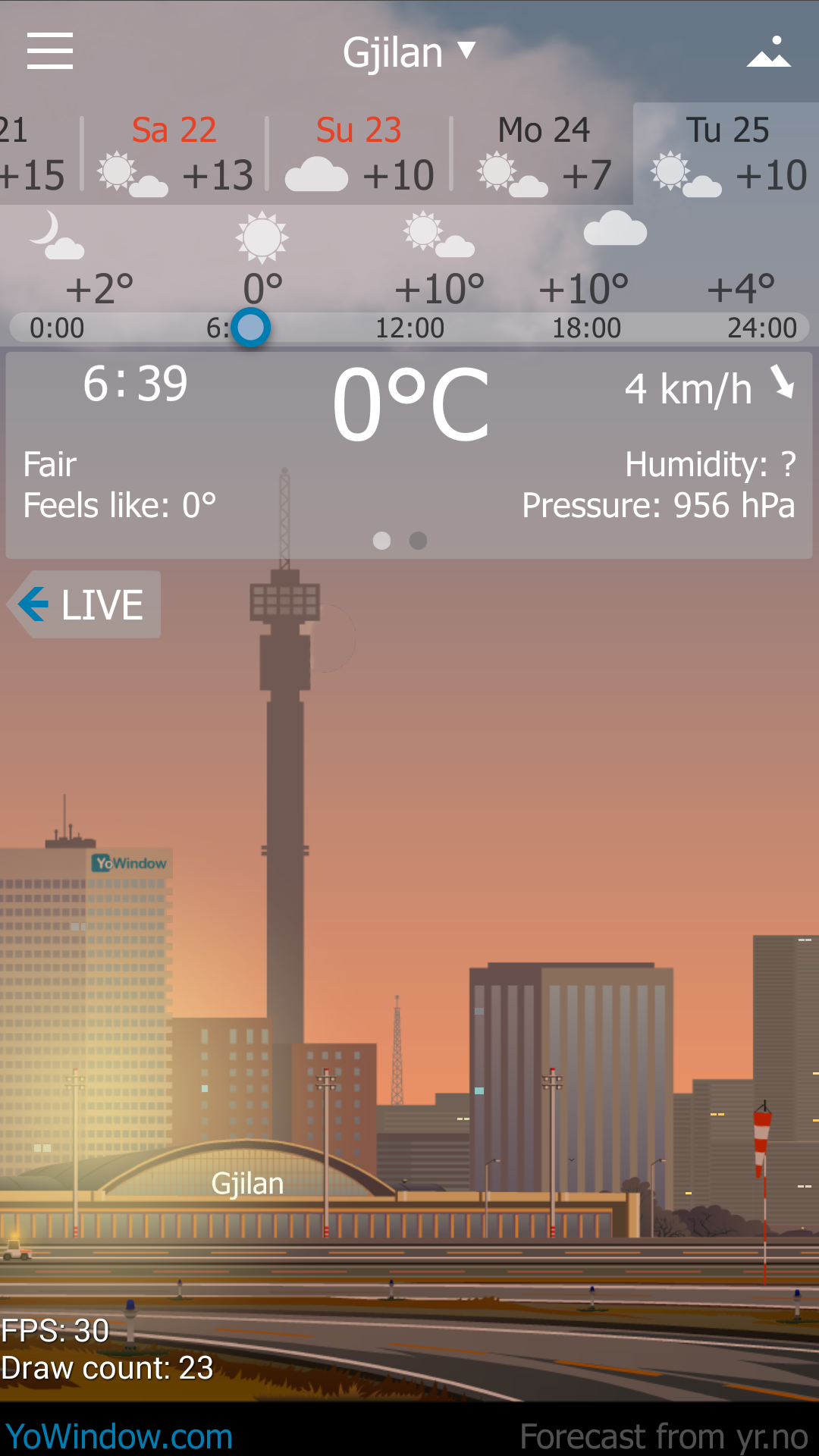Select Tuesday 25 forecast
819x1456 pixels.
point(726,154)
